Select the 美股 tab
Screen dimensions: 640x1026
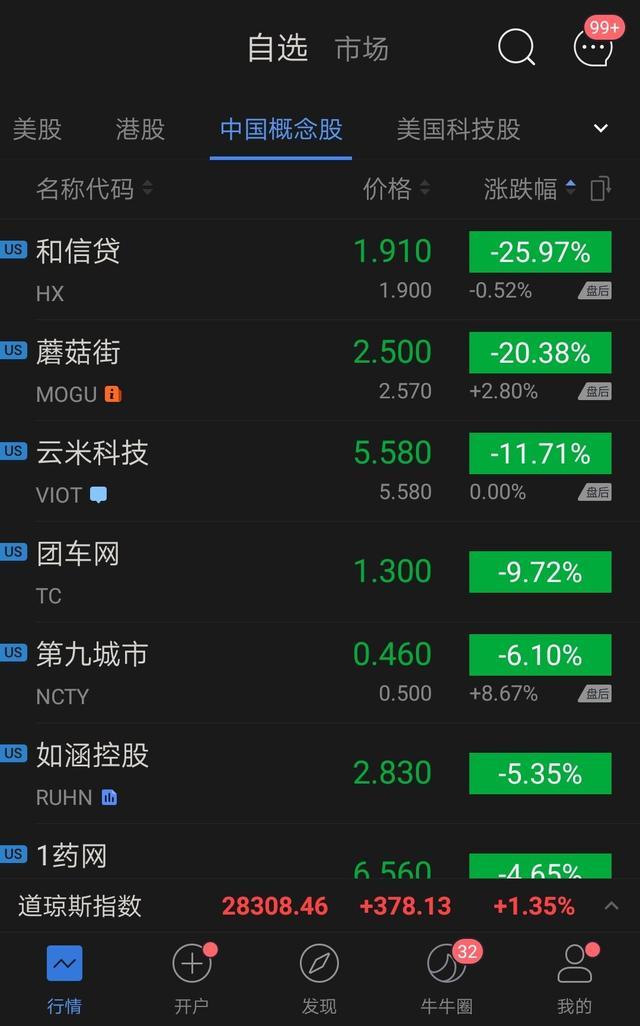37,130
